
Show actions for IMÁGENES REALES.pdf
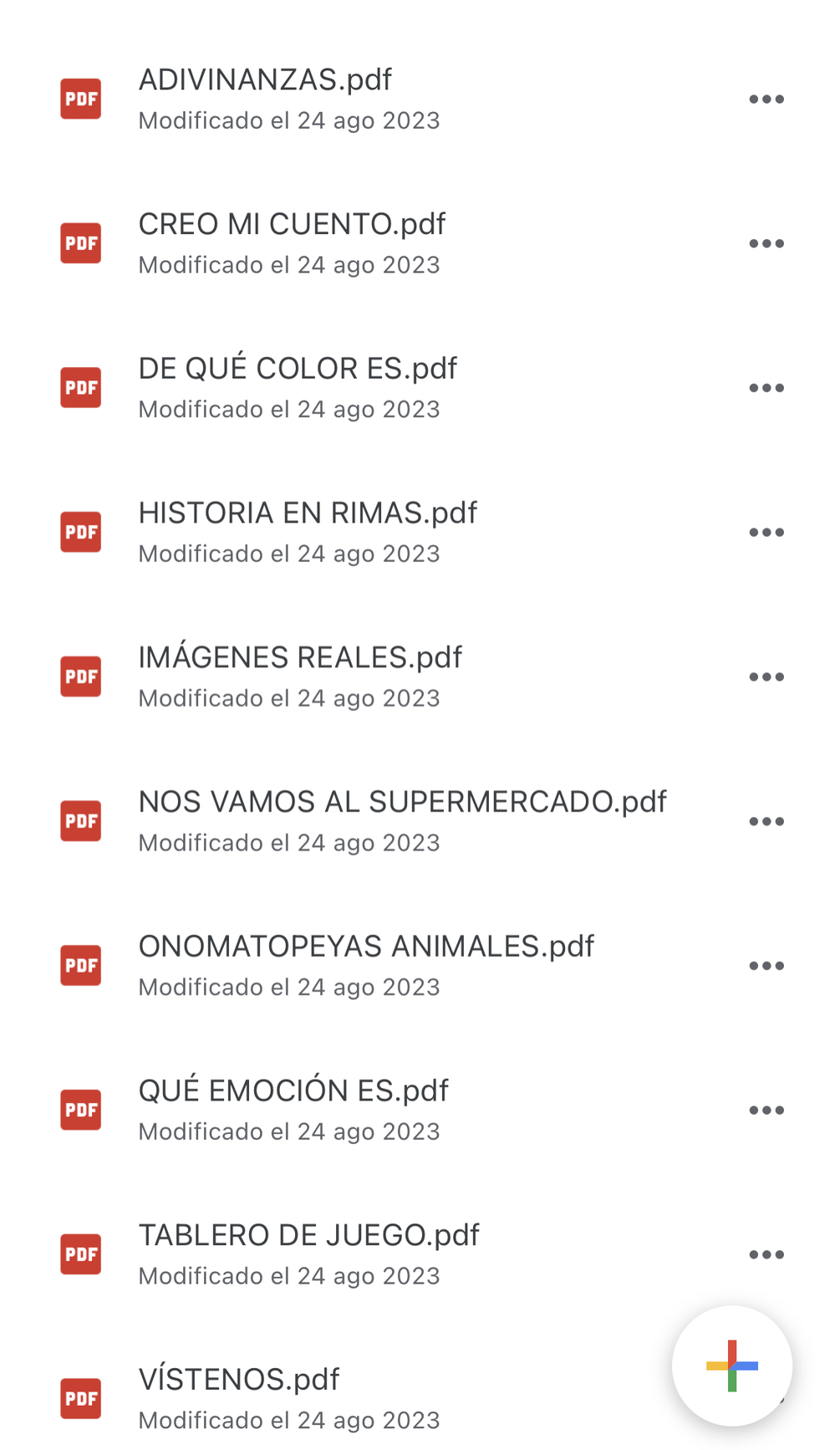tap(766, 677)
